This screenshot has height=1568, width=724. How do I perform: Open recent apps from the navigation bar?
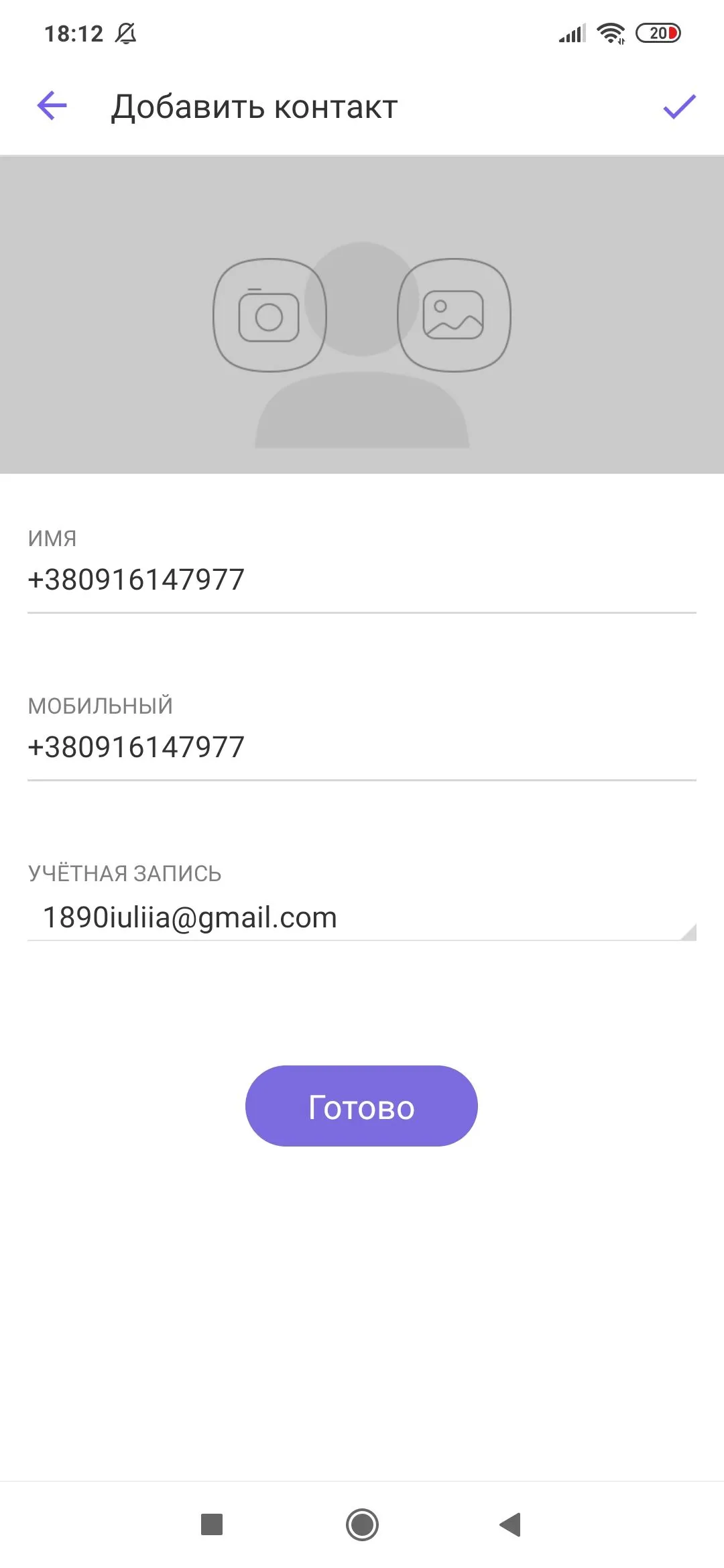pos(212,1524)
